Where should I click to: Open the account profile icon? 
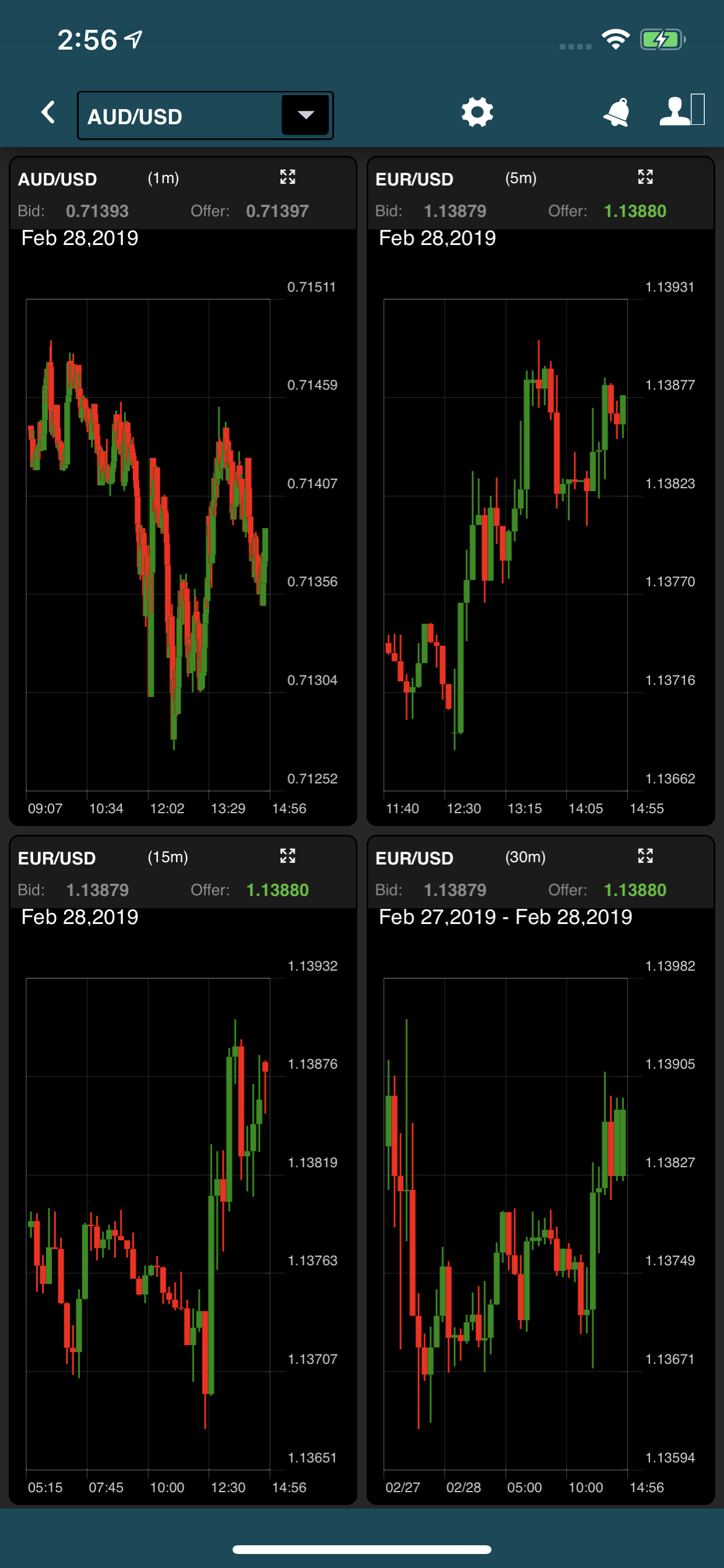point(682,110)
